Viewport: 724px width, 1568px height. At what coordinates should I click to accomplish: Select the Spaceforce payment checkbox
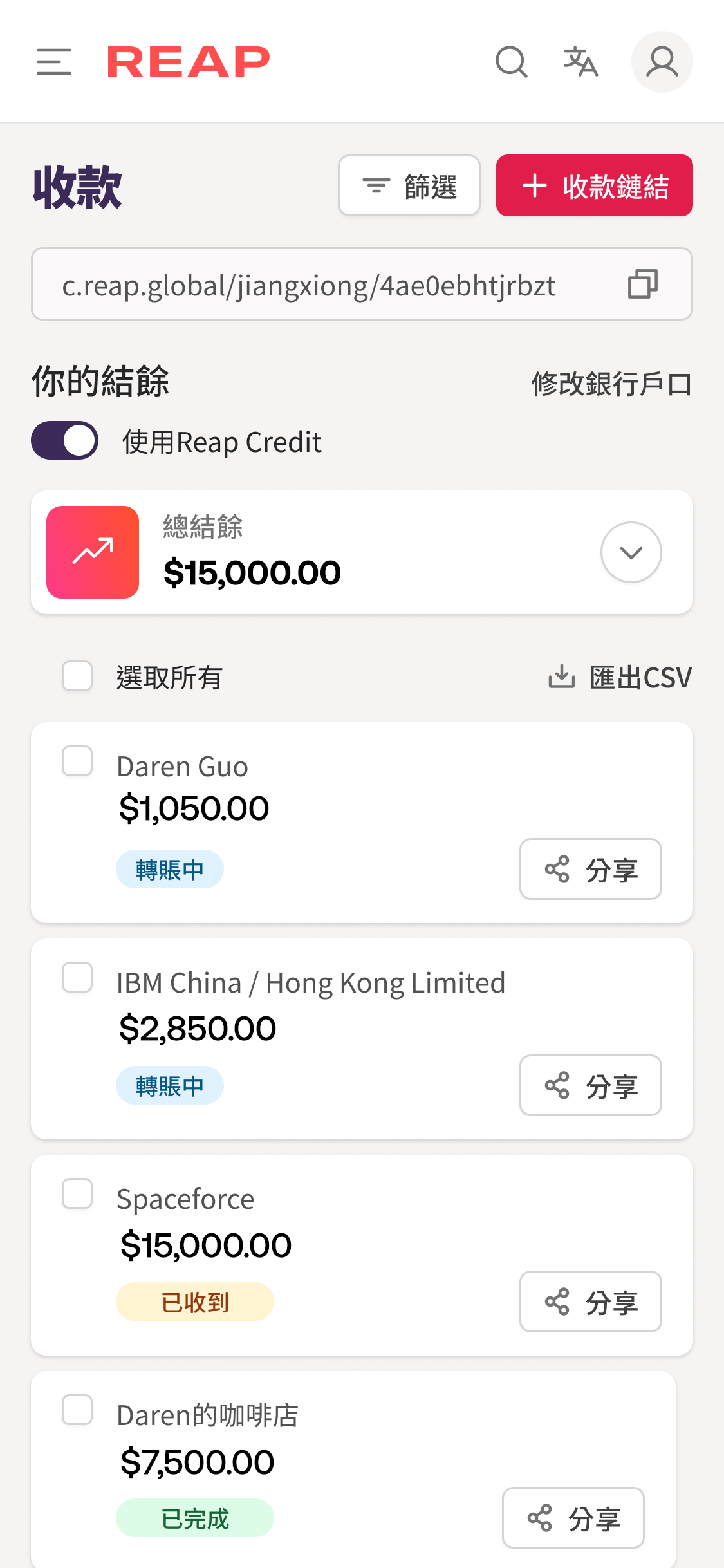[x=77, y=1193]
